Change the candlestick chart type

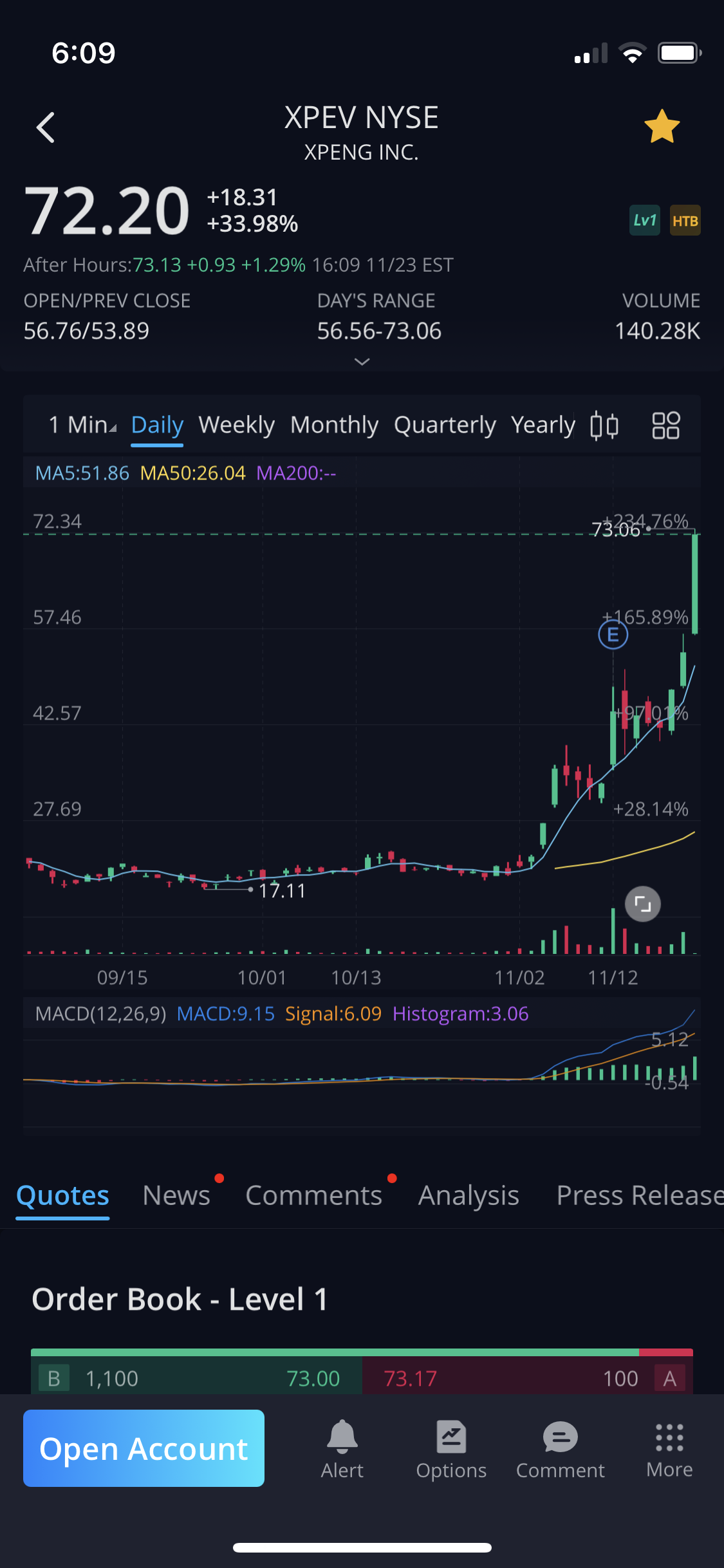pyautogui.click(x=604, y=425)
